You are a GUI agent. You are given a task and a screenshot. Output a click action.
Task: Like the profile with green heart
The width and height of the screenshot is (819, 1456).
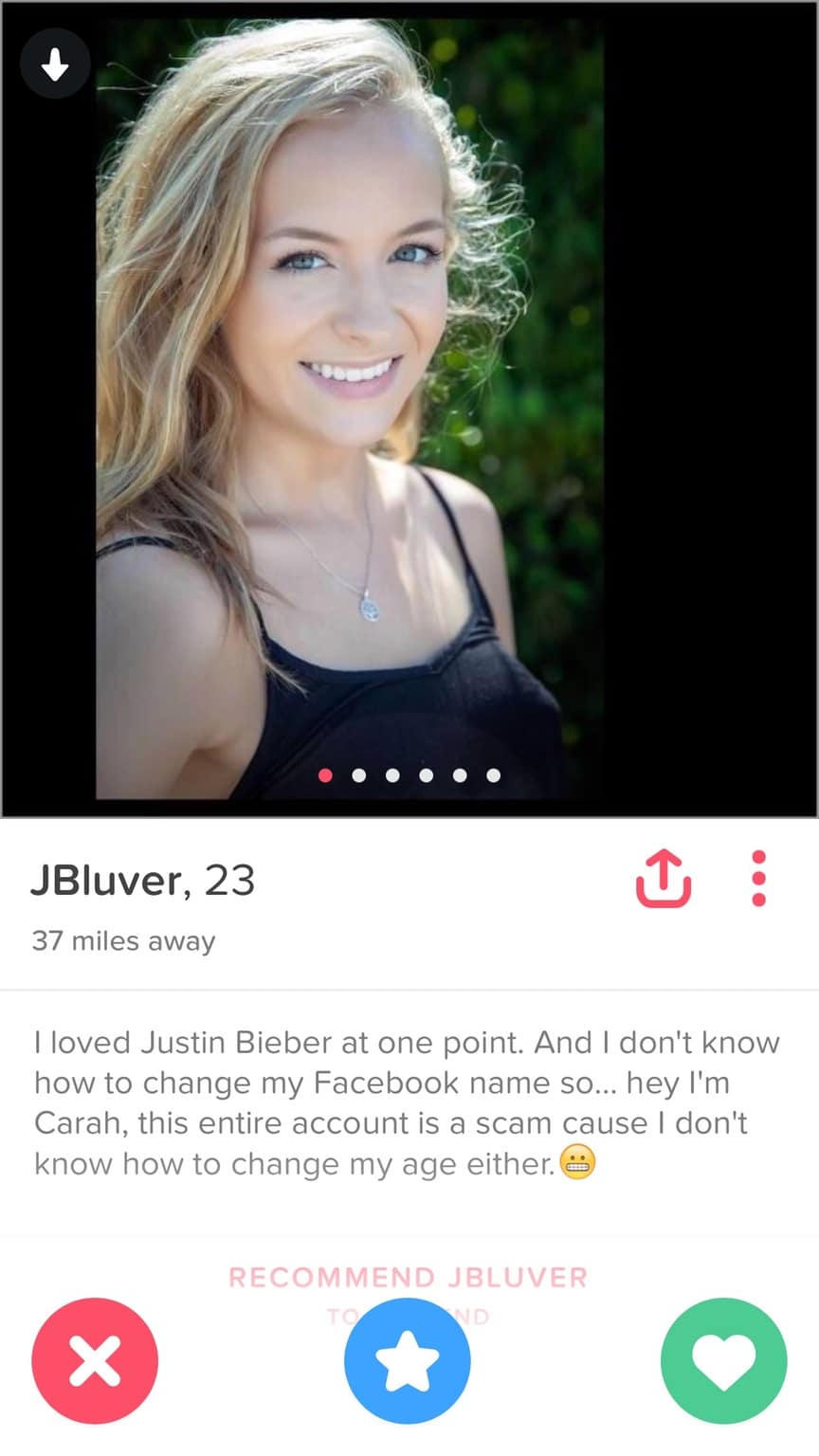click(723, 1360)
